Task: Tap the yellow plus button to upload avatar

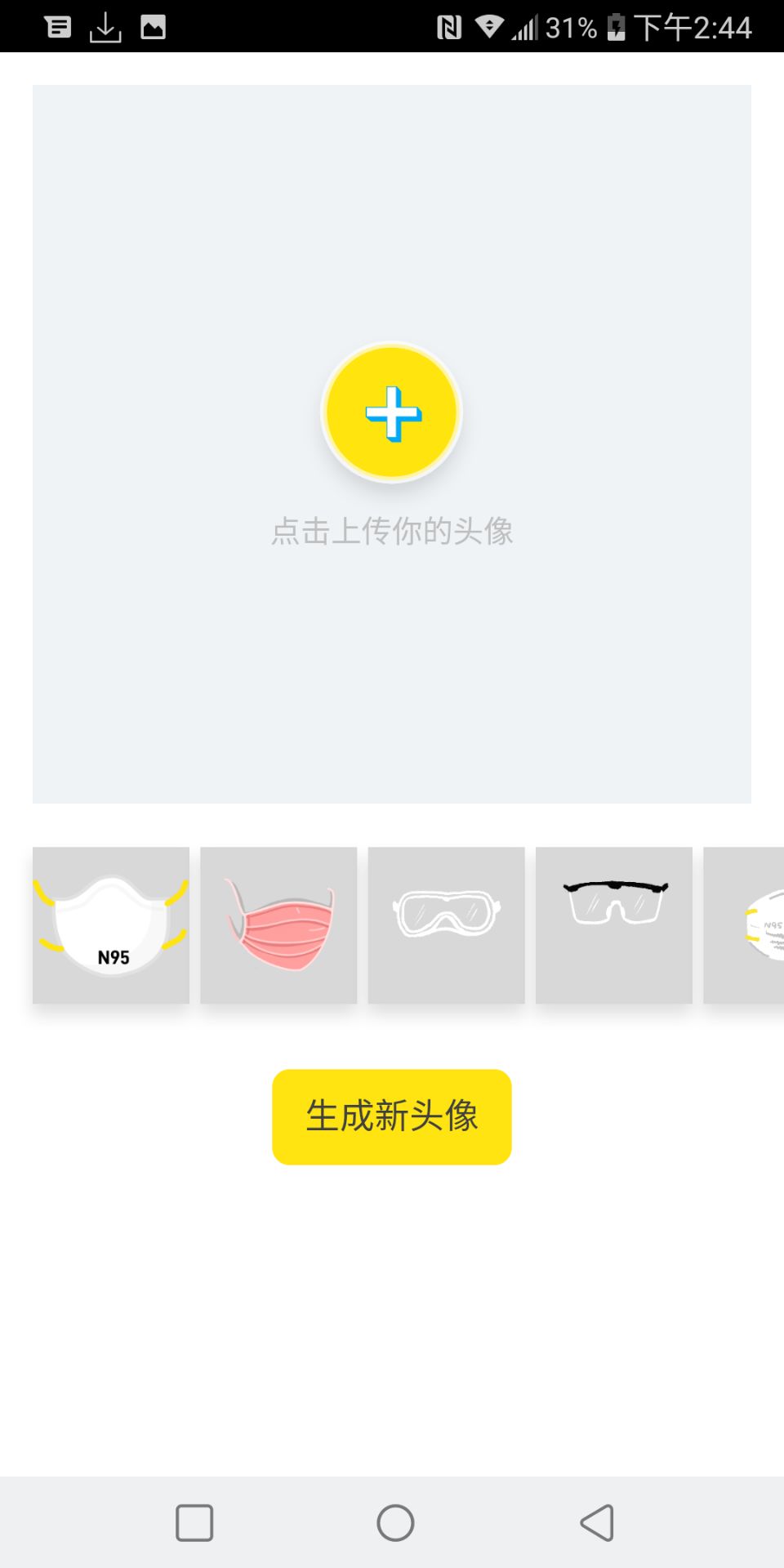Action: click(x=392, y=412)
